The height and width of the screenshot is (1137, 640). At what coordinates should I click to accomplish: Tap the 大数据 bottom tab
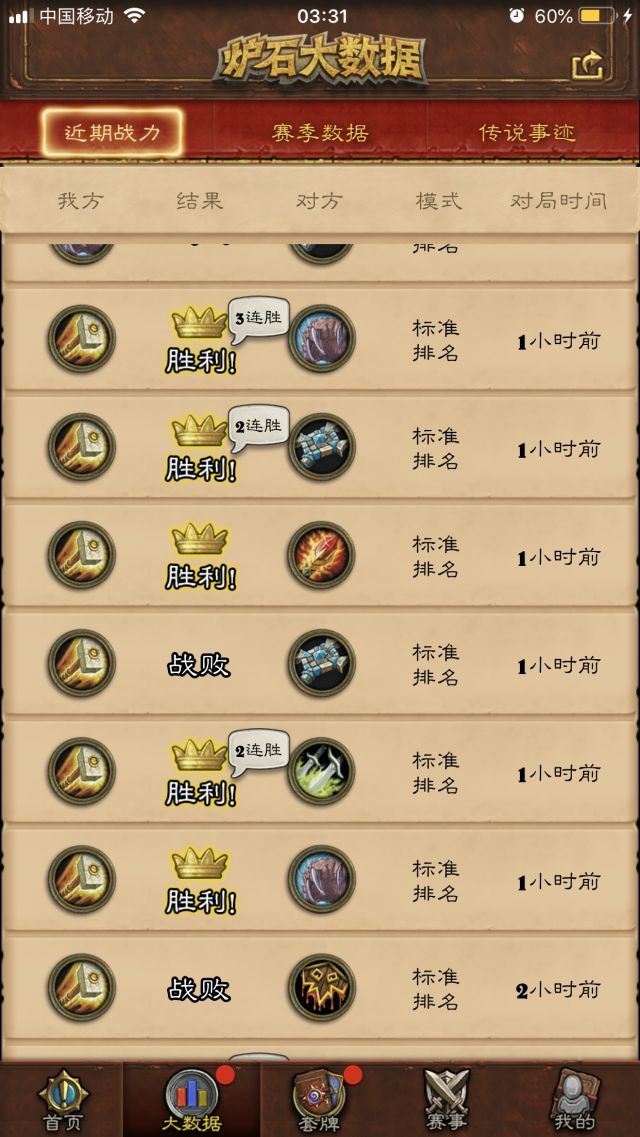[x=192, y=1100]
